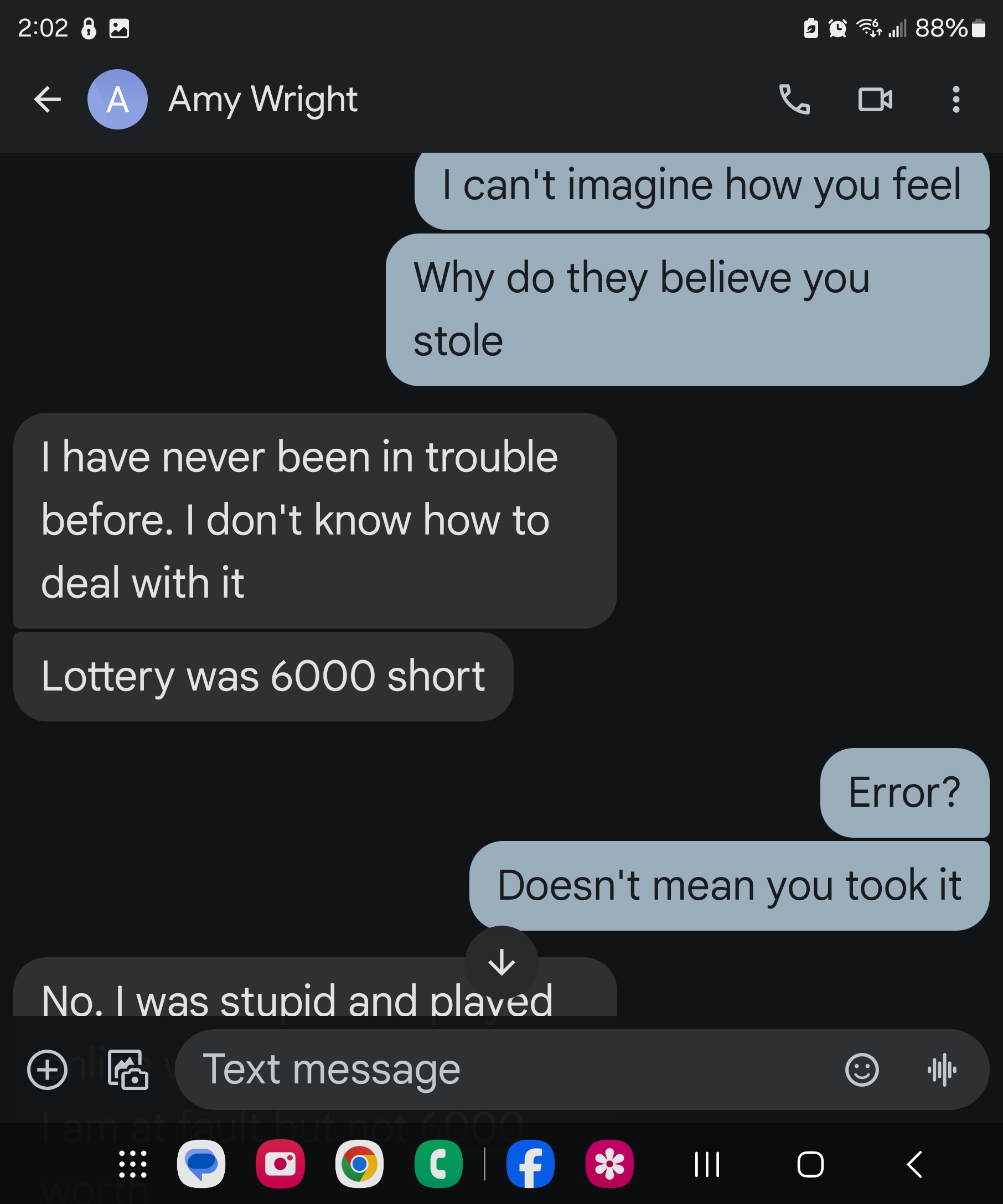Return to the home screen
This screenshot has width=1003, height=1204.
[x=810, y=1165]
